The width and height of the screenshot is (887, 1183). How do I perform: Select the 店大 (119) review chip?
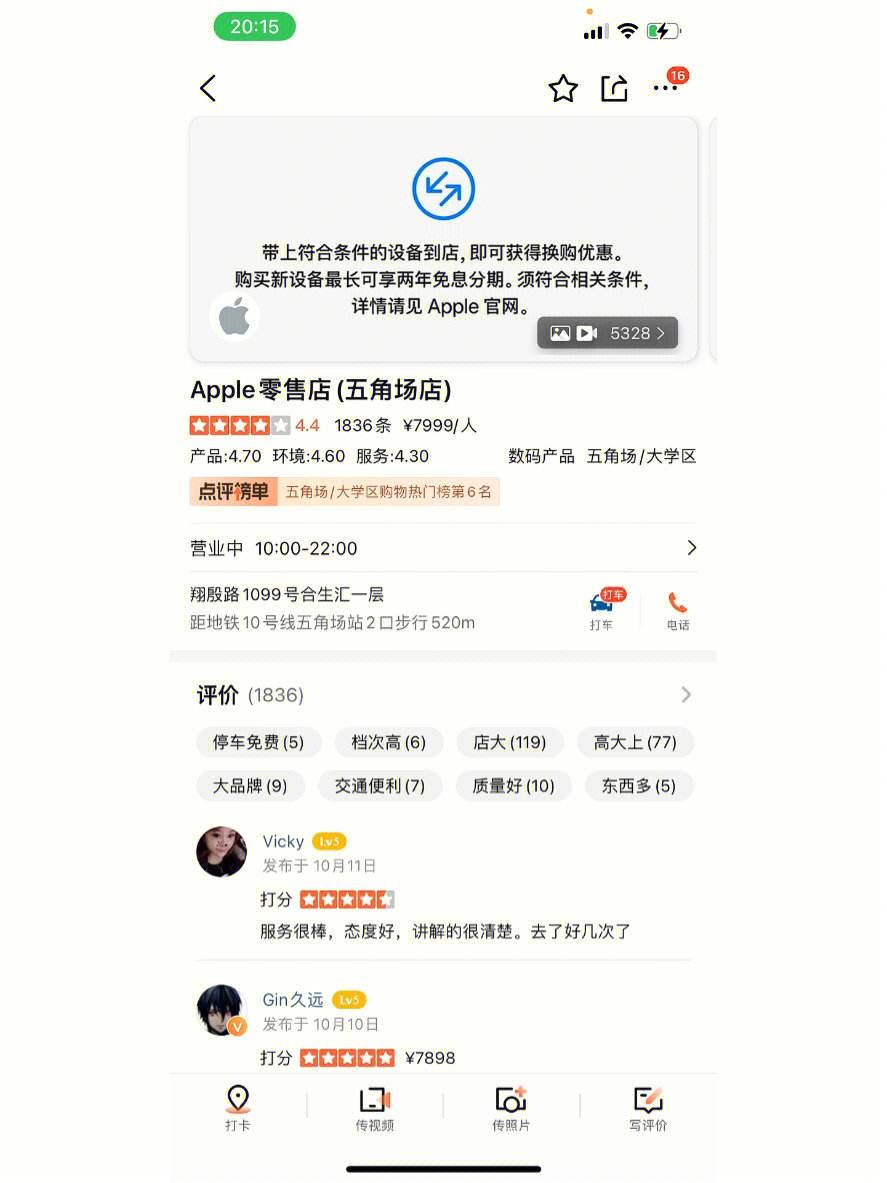click(x=509, y=742)
